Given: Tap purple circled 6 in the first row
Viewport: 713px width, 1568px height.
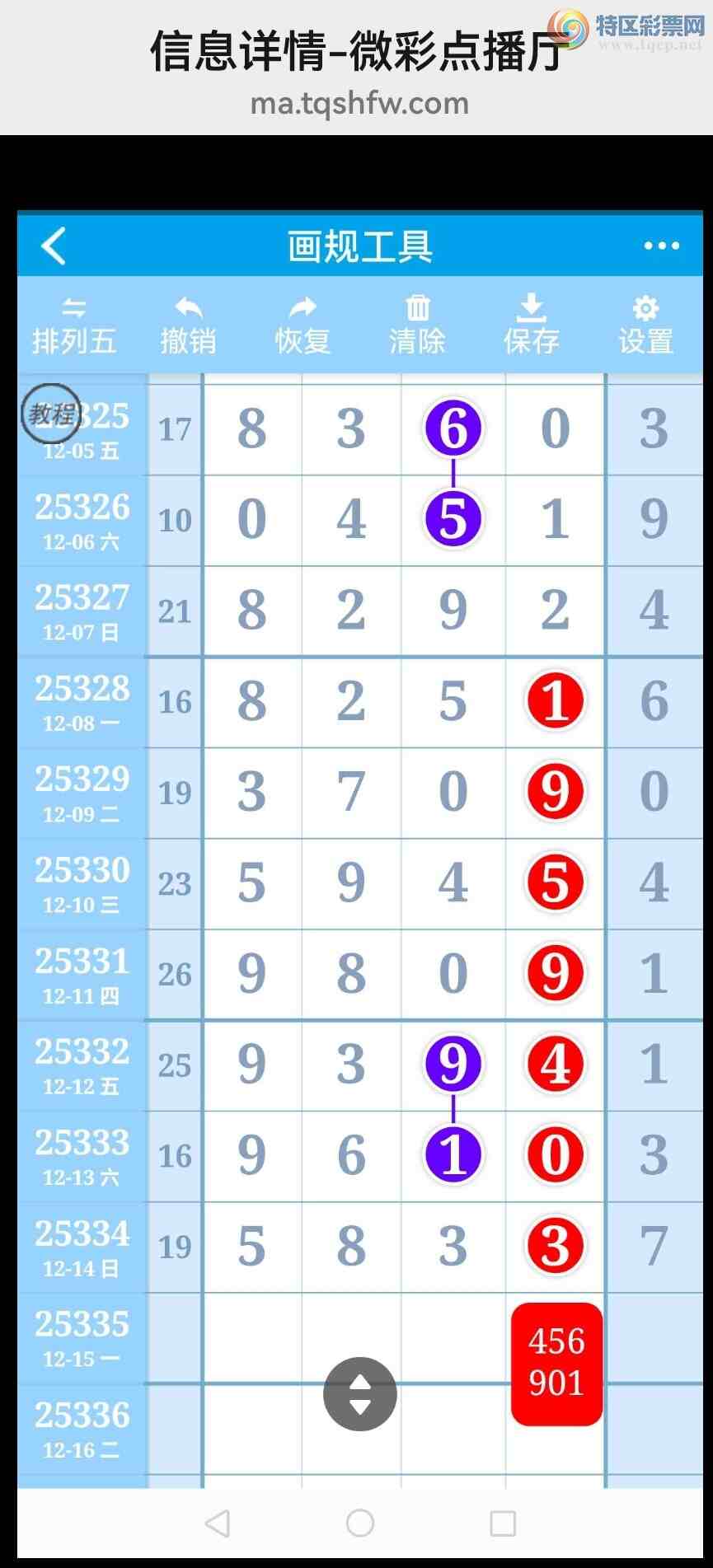Looking at the screenshot, I should click(x=453, y=428).
